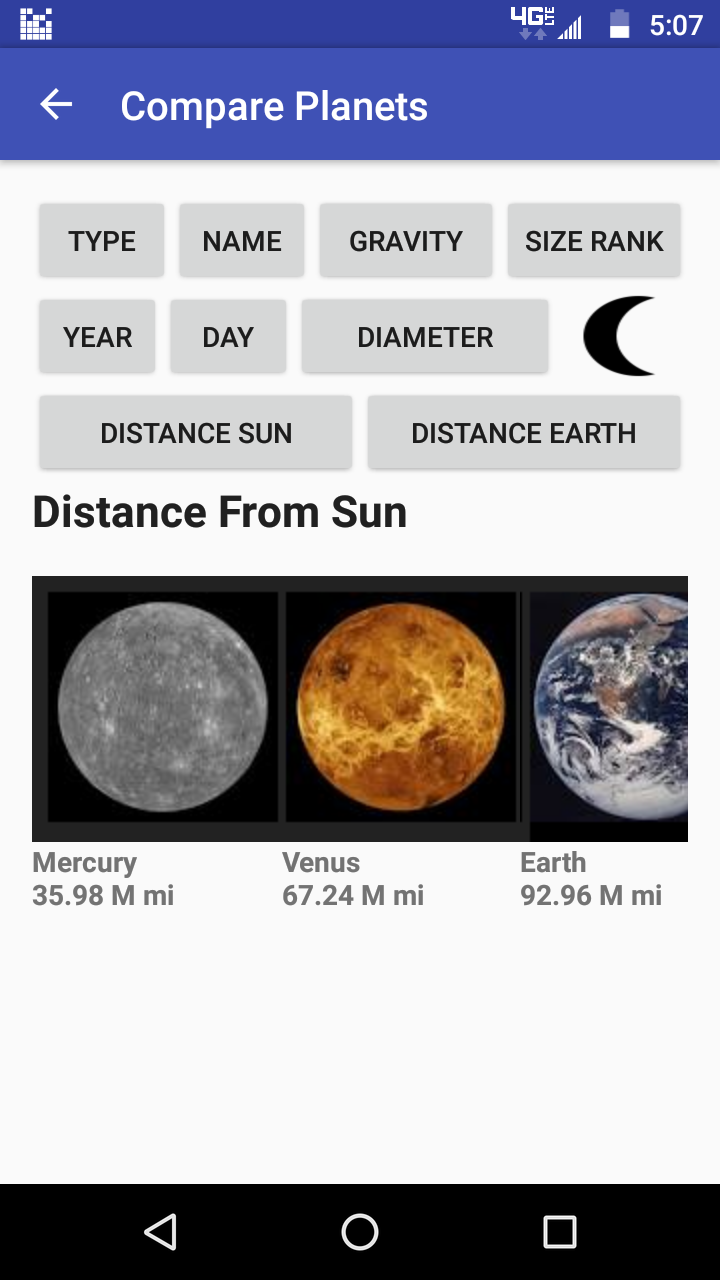Select DISTANCE EARTH

[x=524, y=432]
